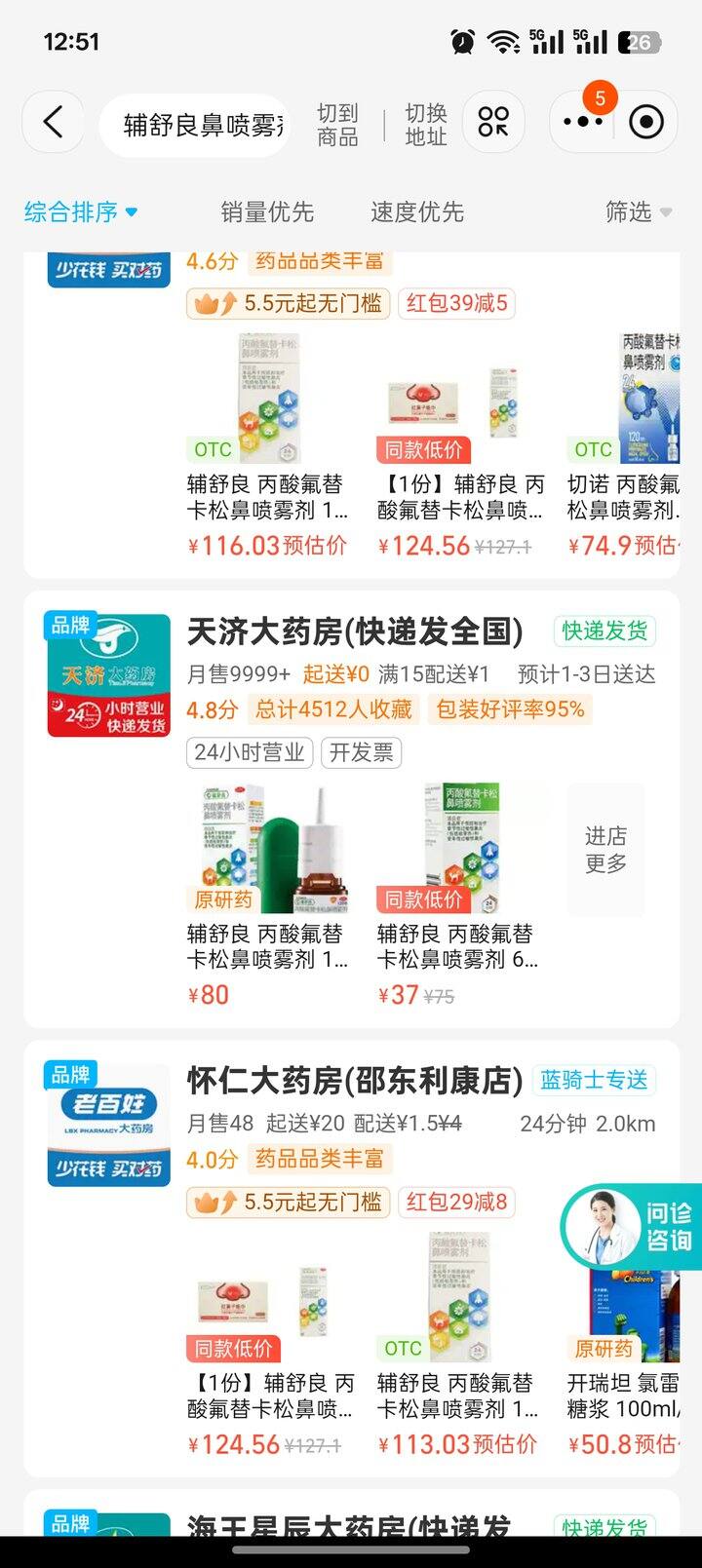Close the mini program with target icon
The image size is (702, 1568).
pyautogui.click(x=645, y=123)
